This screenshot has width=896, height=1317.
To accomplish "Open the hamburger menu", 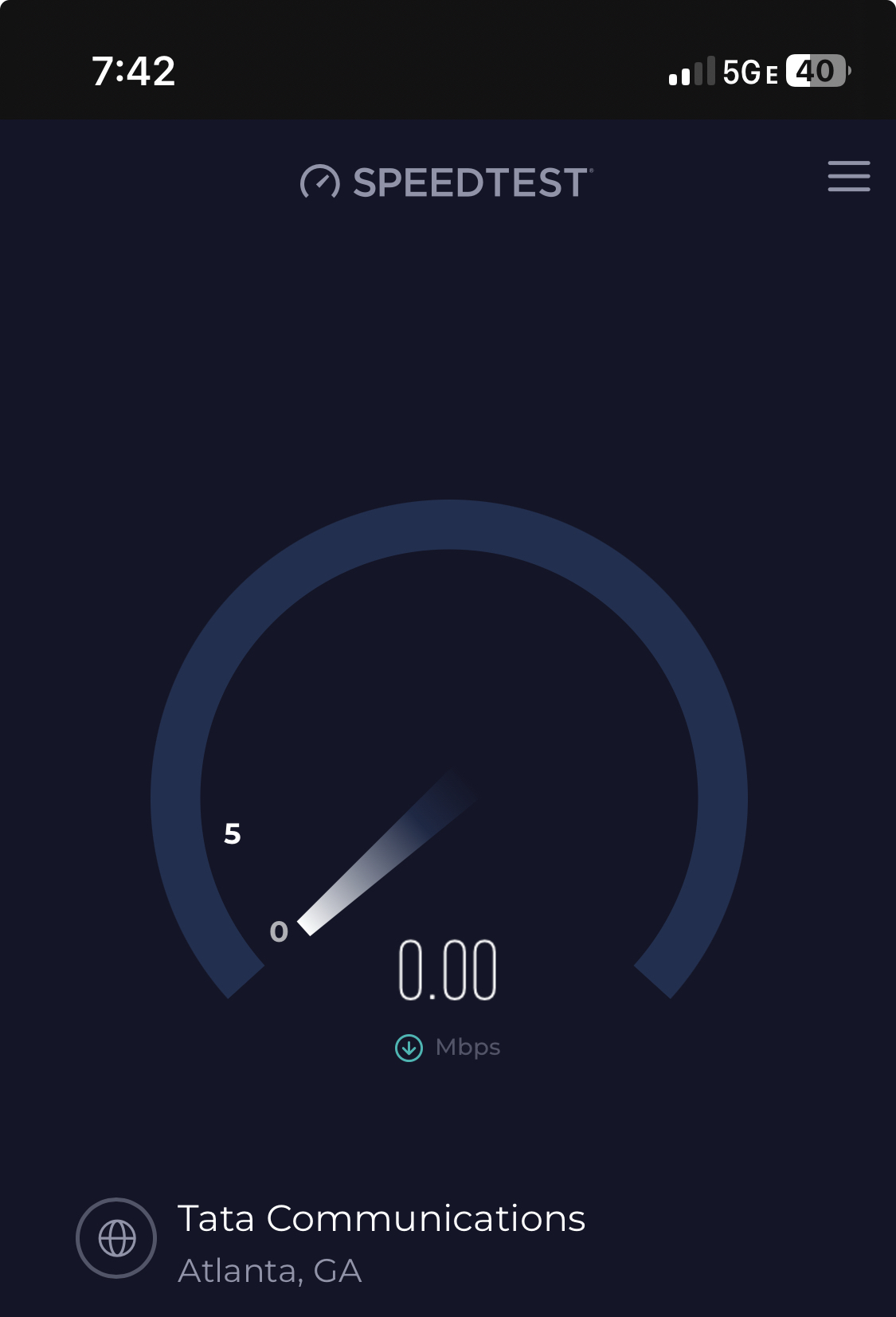I will (848, 176).
